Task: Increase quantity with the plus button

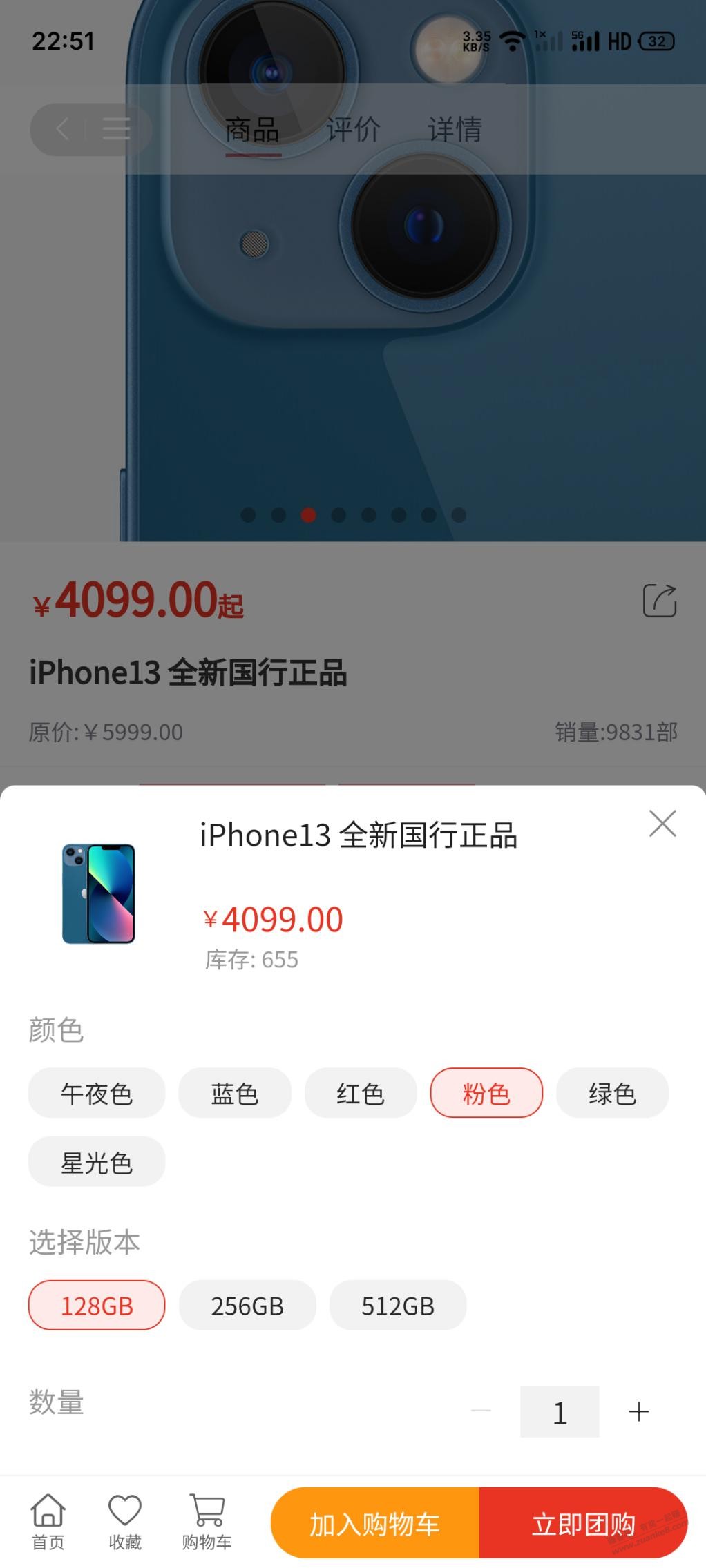Action: [x=639, y=1411]
